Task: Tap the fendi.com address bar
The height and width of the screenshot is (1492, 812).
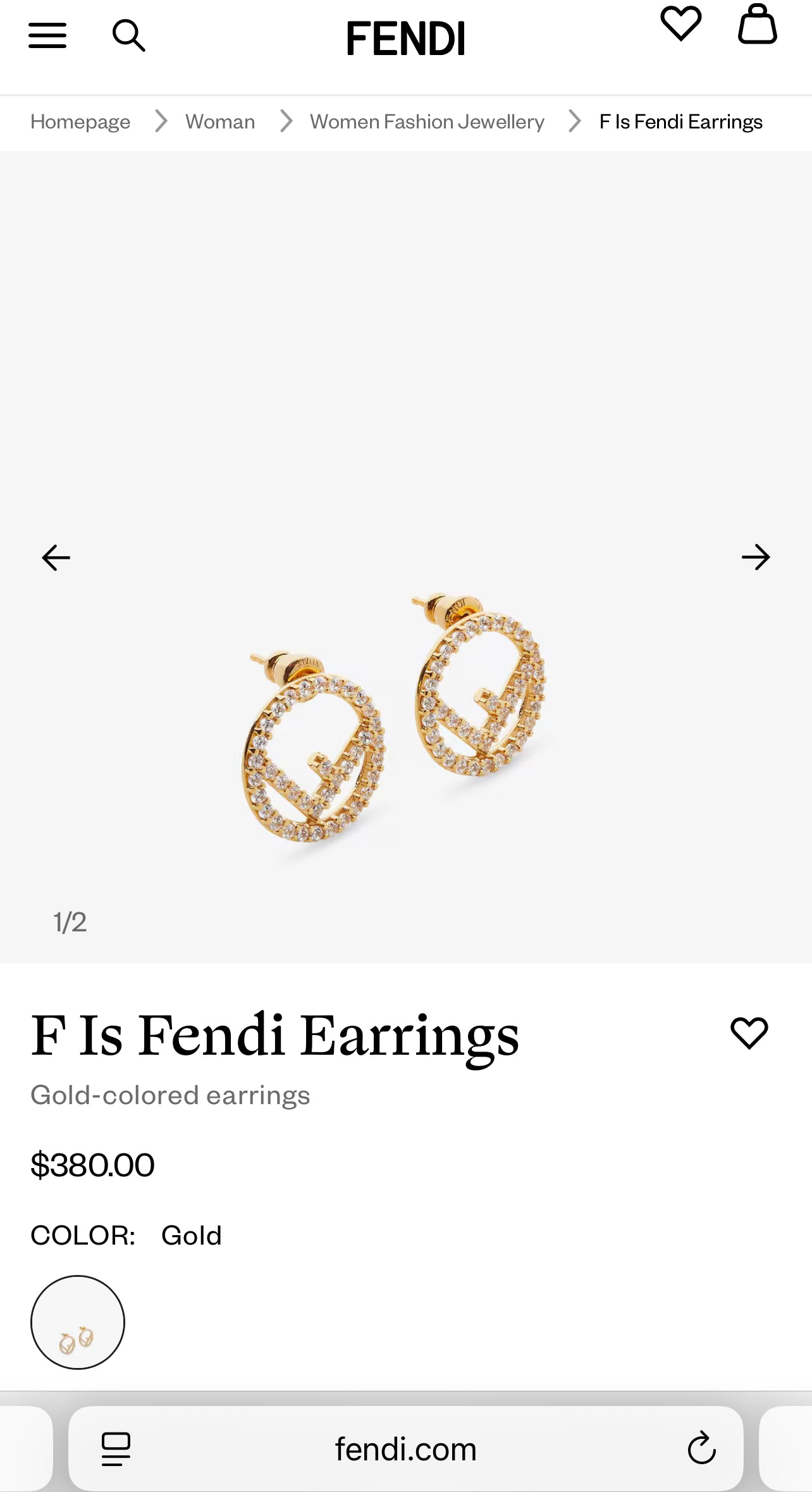Action: [405, 1449]
